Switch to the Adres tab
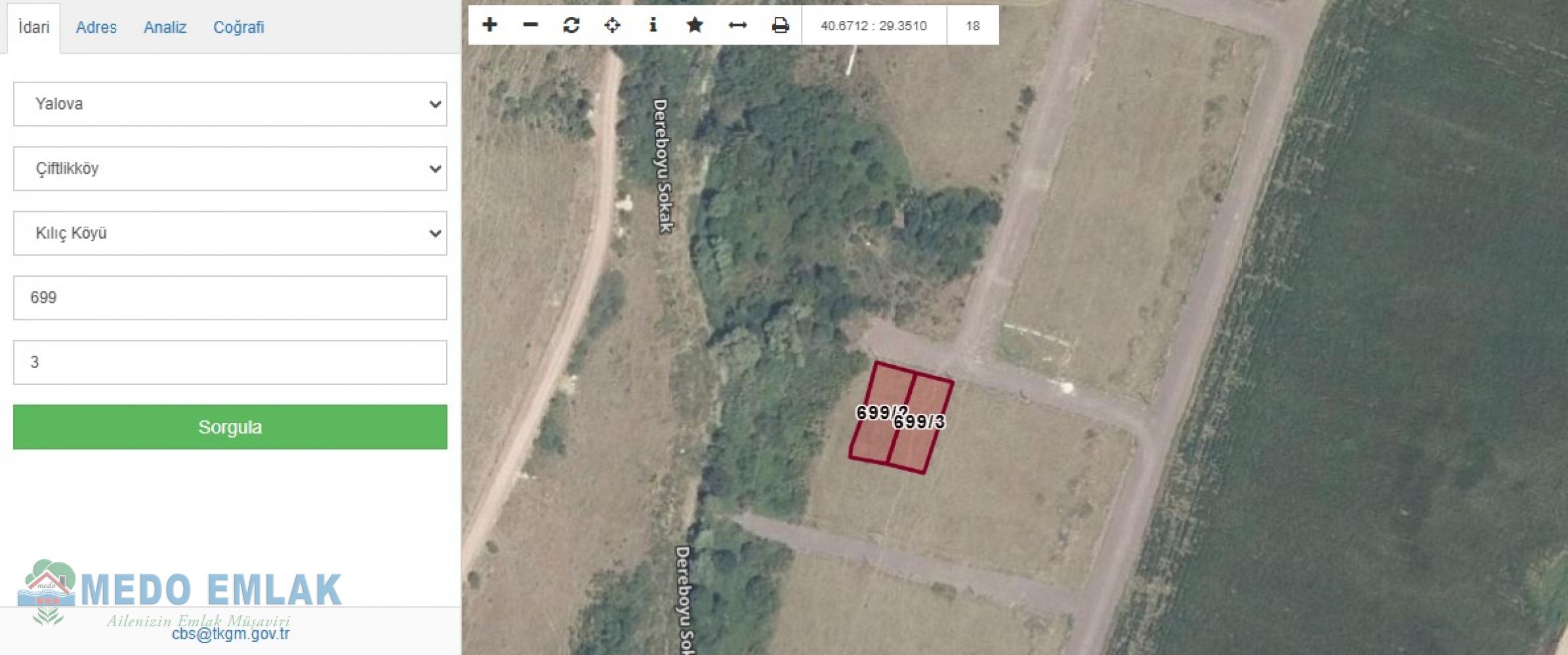The image size is (1568, 655). click(x=96, y=28)
